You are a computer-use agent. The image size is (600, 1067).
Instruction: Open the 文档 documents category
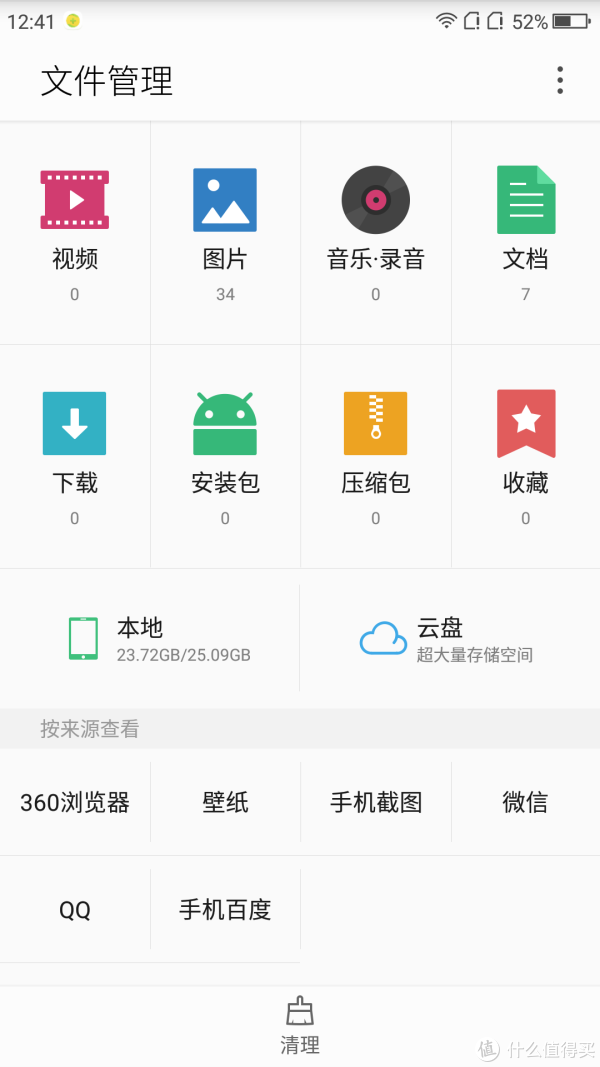click(525, 232)
